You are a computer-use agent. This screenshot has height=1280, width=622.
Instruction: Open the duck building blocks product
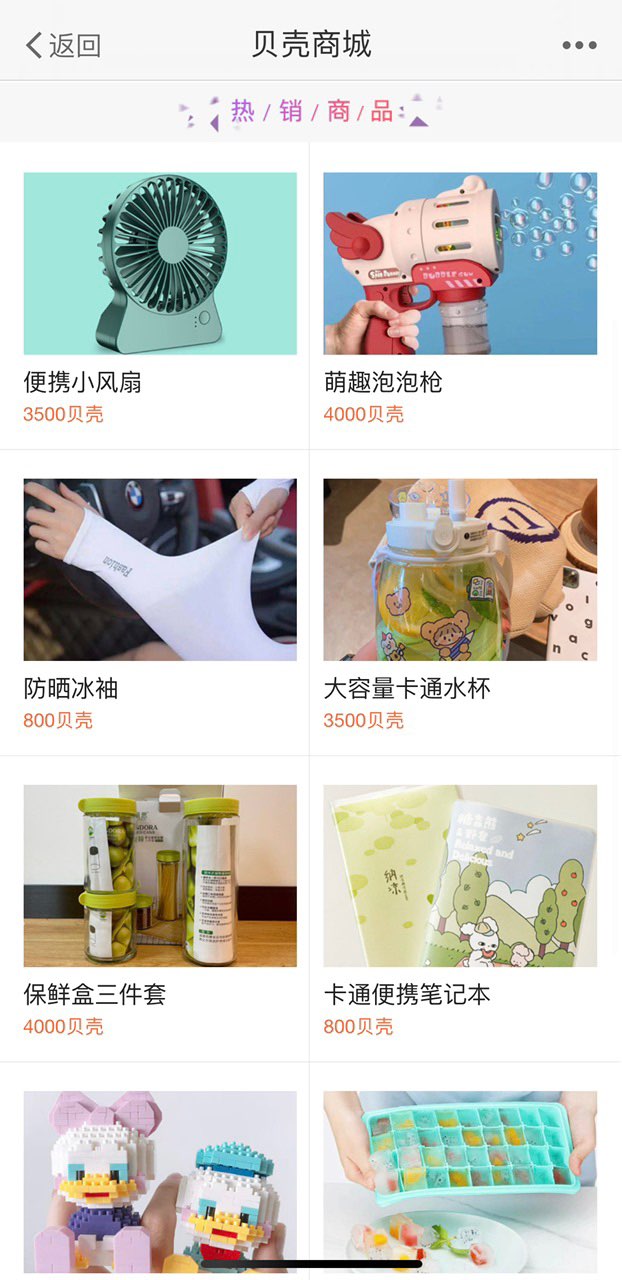coord(160,1180)
